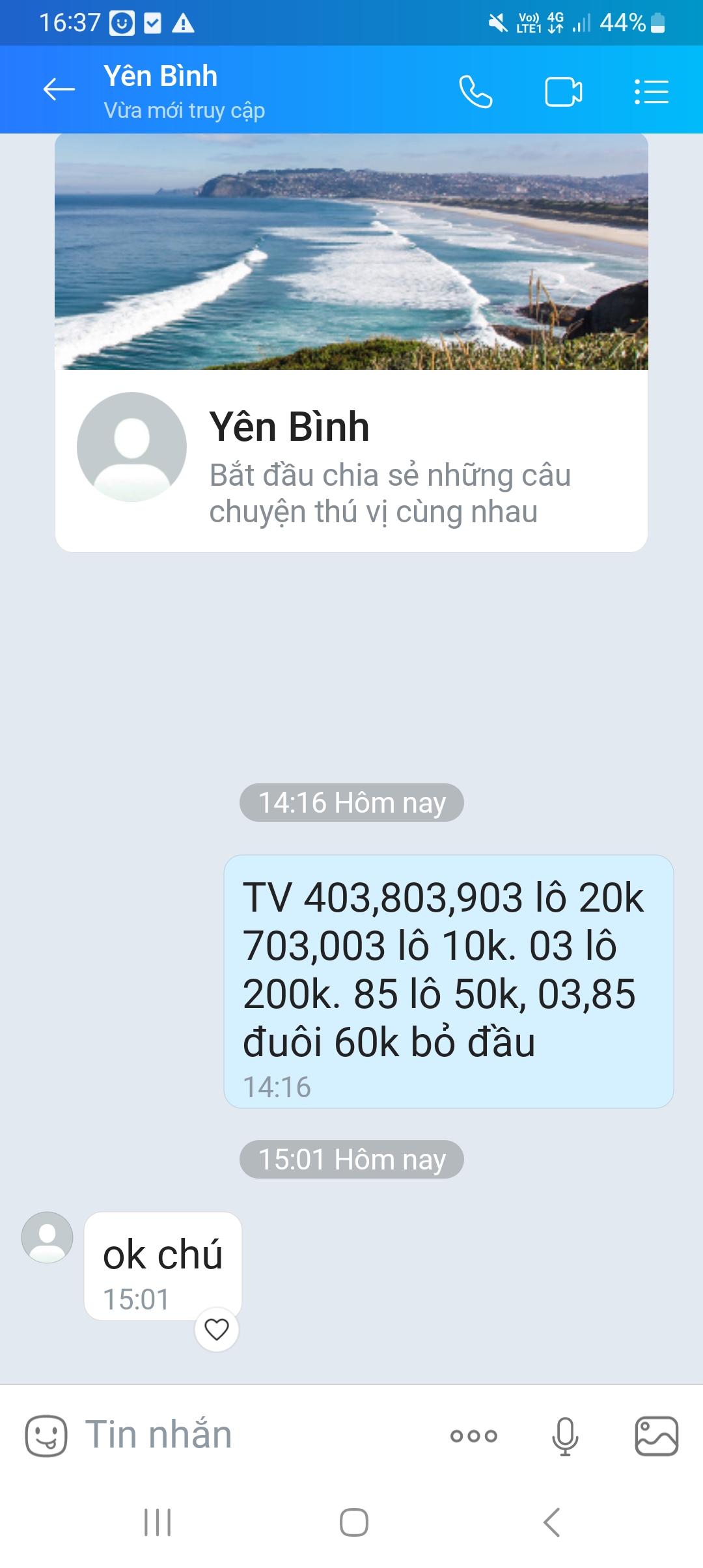Image resolution: width=703 pixels, height=1568 pixels.
Task: Start a video call with Yên Bình
Action: click(x=564, y=91)
